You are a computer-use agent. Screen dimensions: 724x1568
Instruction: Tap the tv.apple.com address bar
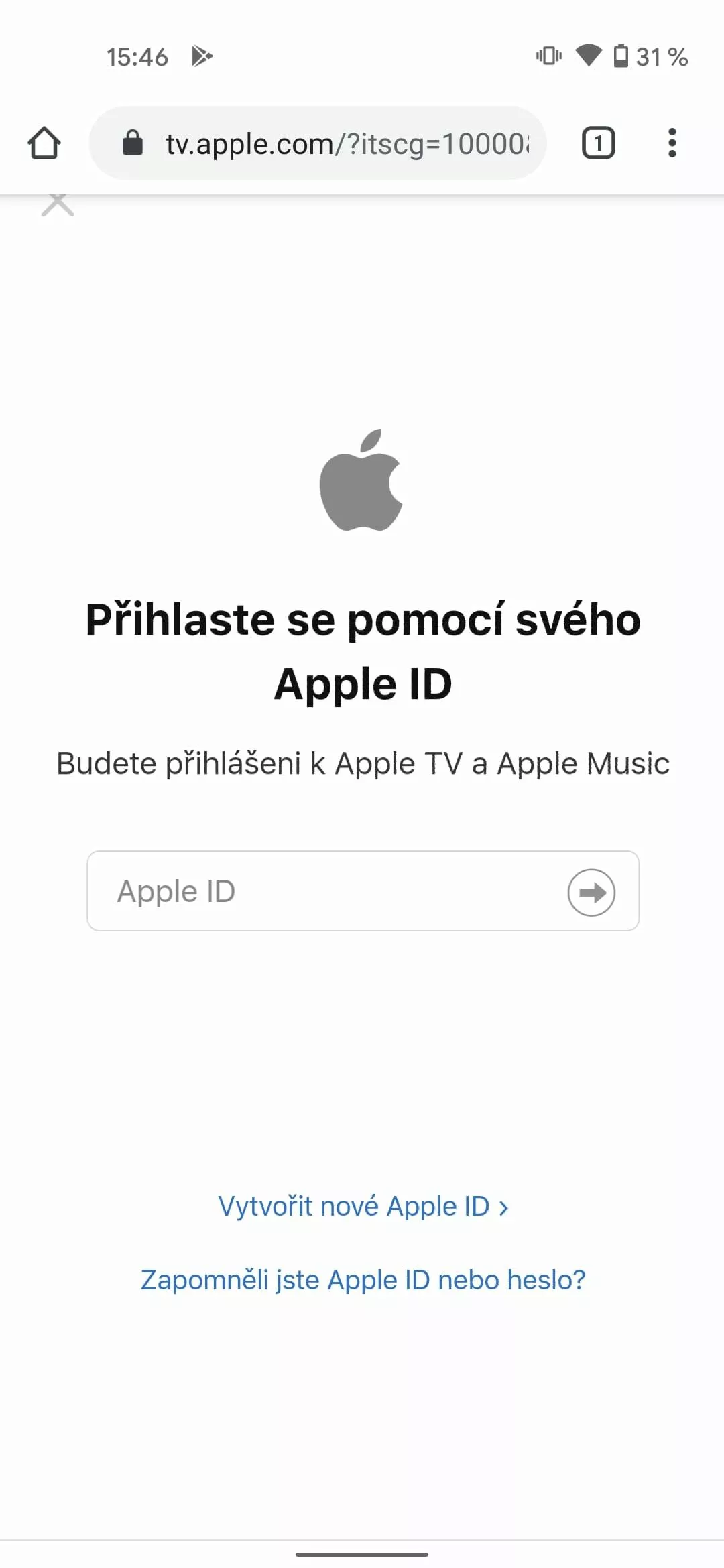[x=318, y=143]
